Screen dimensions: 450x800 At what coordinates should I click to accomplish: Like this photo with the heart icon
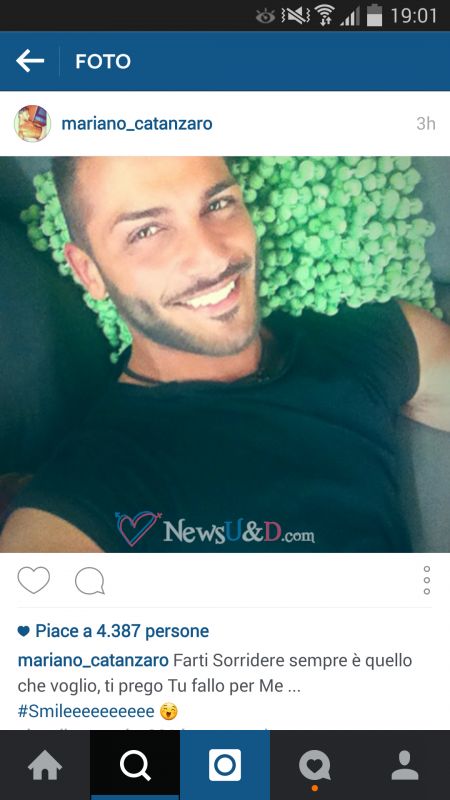coord(34,580)
